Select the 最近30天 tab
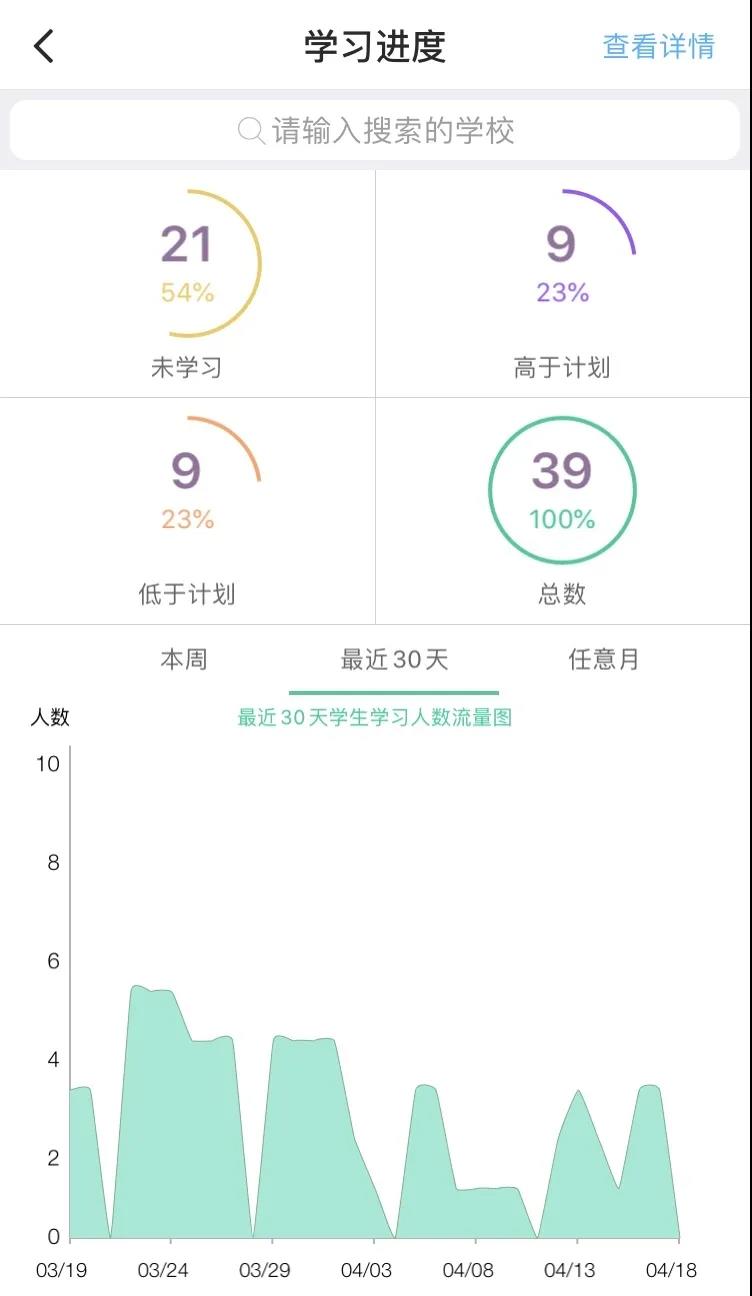This screenshot has height=1296, width=752. tap(394, 659)
